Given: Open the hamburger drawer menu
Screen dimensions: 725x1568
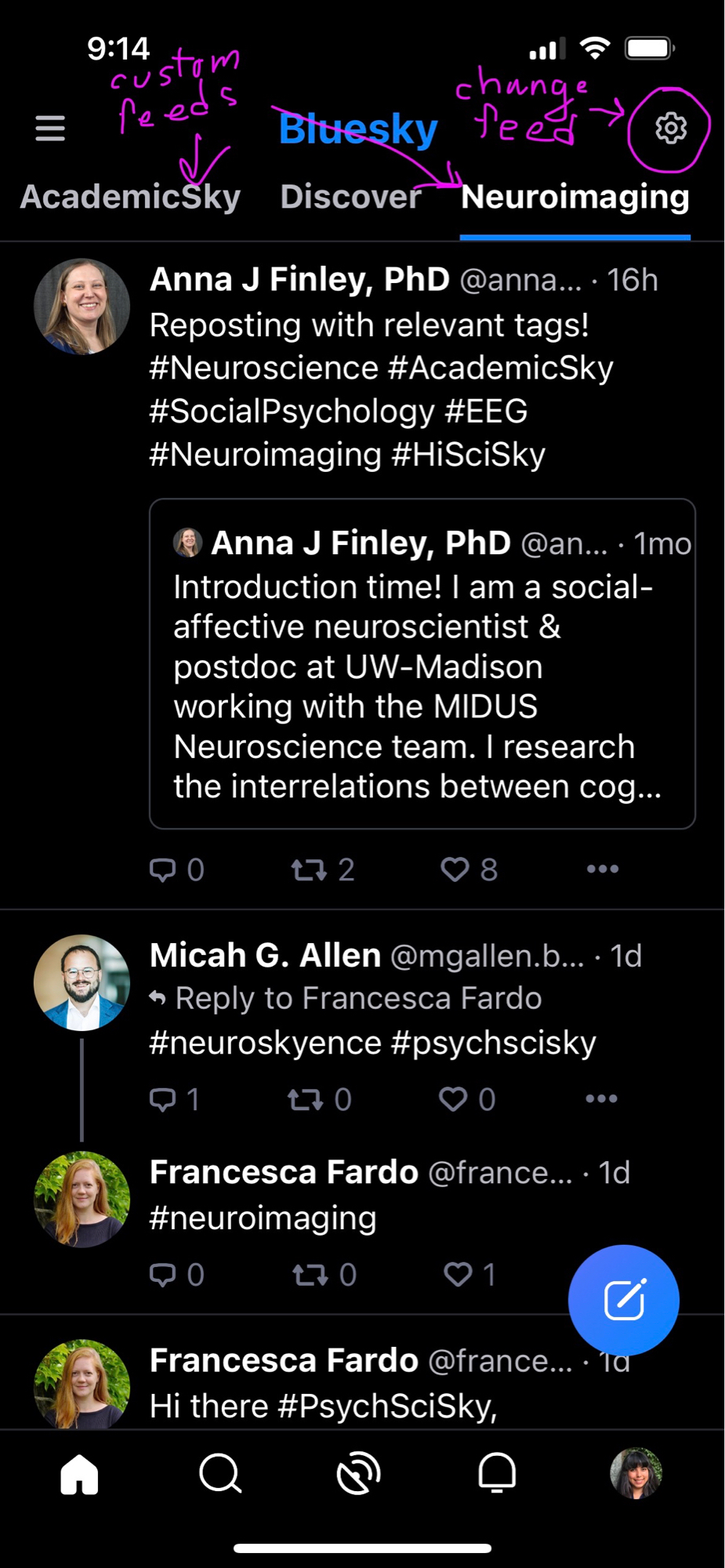Looking at the screenshot, I should pyautogui.click(x=50, y=129).
